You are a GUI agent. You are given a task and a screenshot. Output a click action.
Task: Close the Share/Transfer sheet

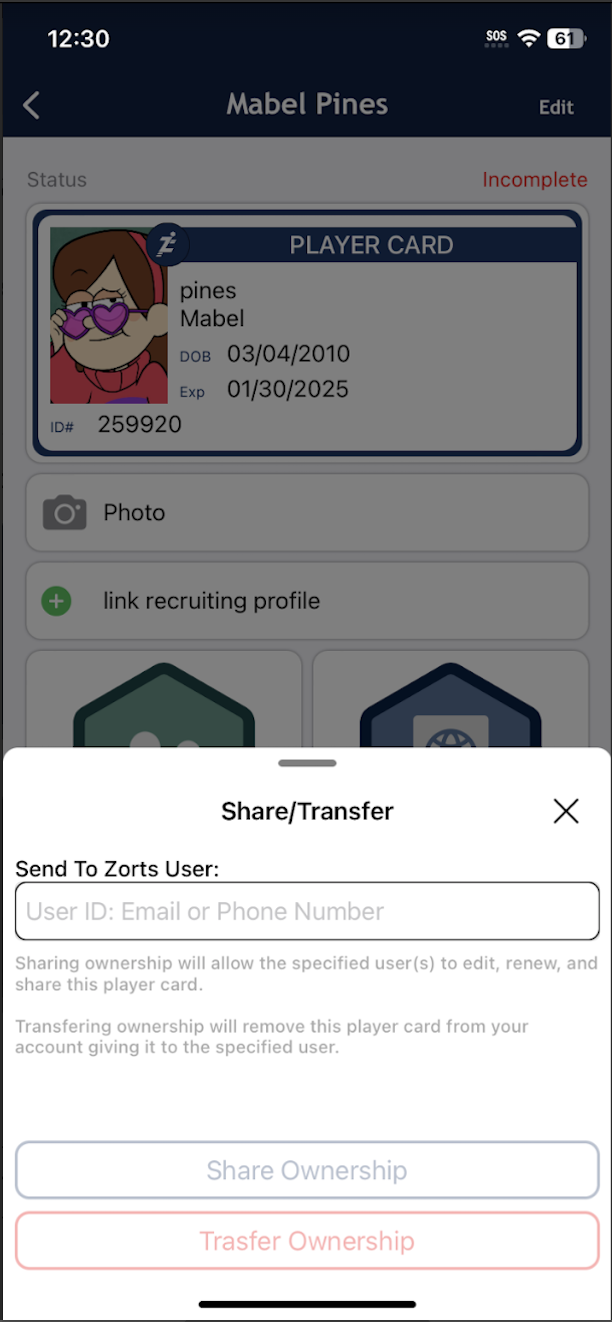coord(566,811)
